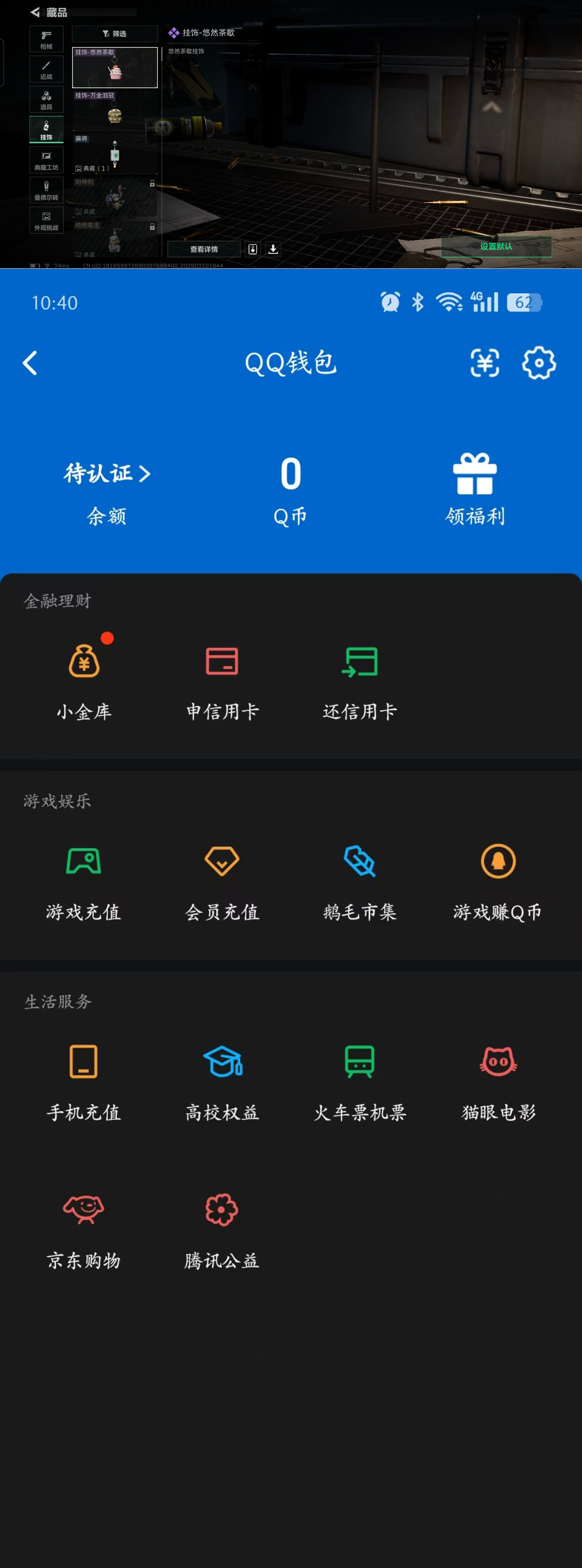582x1568 pixels.
Task: Switch to the 枪械 weapons category
Action: pyautogui.click(x=46, y=39)
